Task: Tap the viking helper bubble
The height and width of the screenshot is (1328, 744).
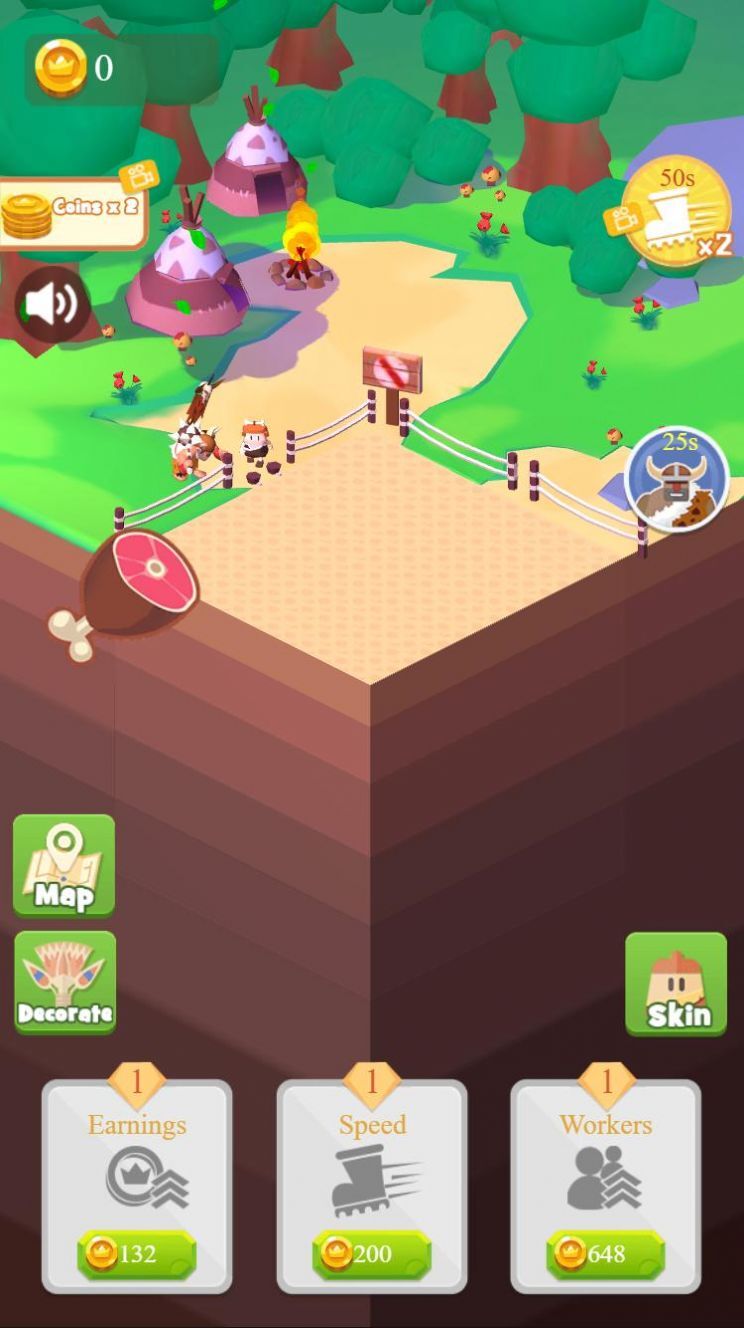Action: click(x=677, y=480)
